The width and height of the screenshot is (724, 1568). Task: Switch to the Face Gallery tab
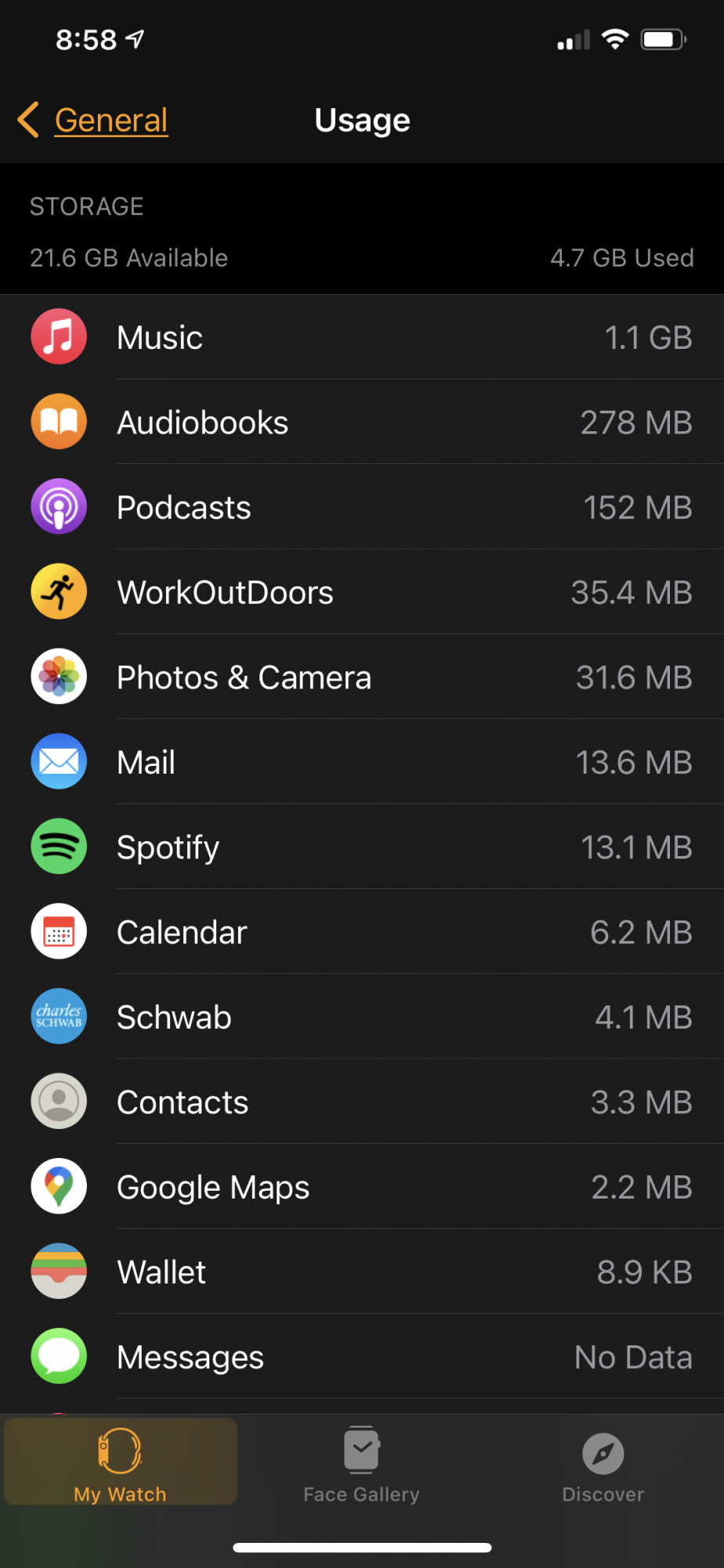[x=361, y=1464]
